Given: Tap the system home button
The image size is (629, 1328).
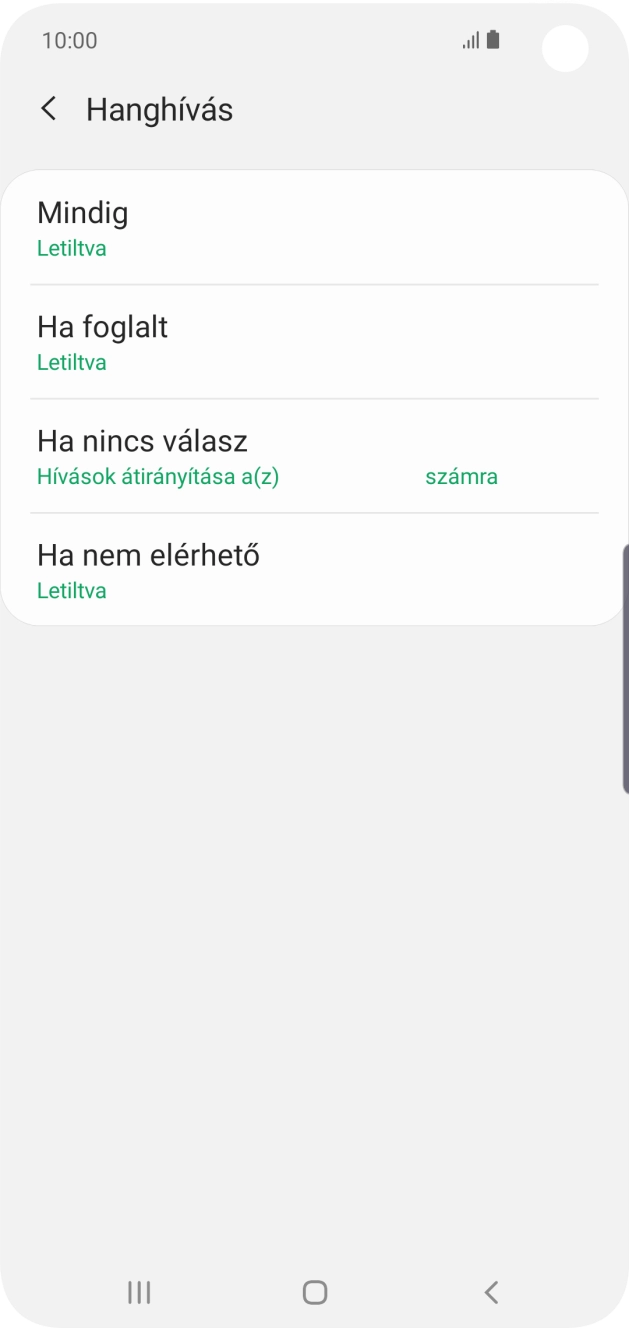Looking at the screenshot, I should [x=315, y=1292].
